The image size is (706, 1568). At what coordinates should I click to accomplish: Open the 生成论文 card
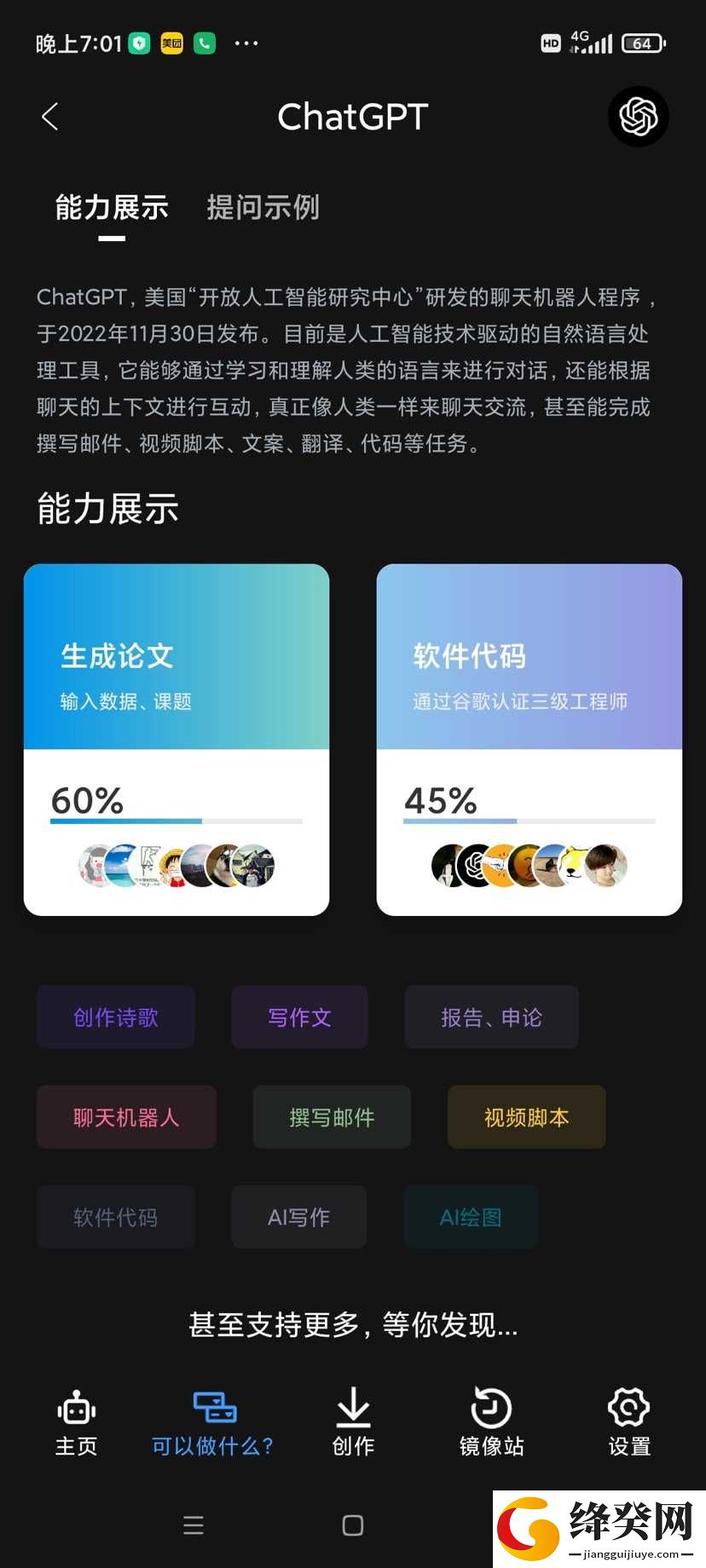click(x=176, y=740)
